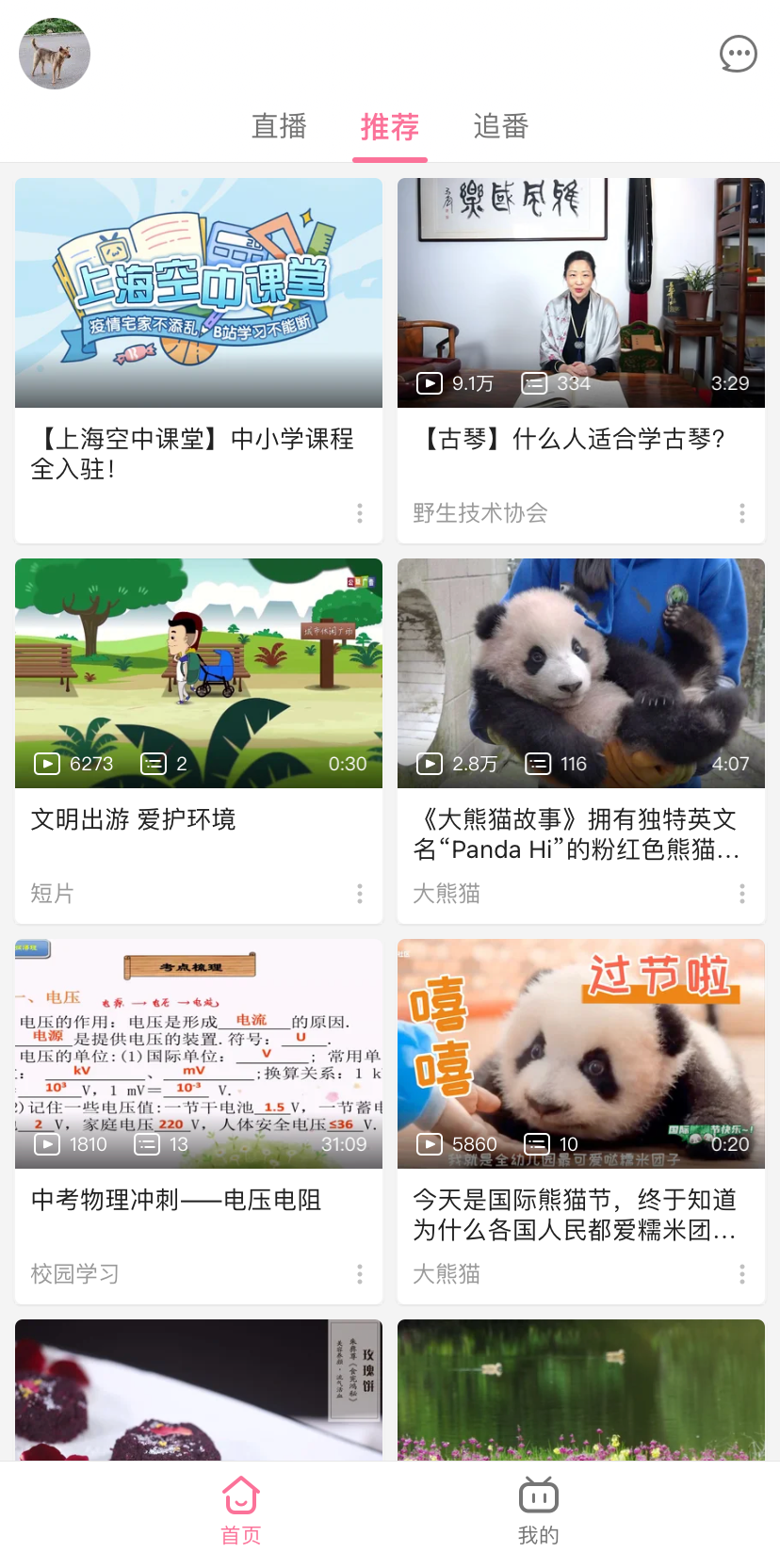This screenshot has height=1568, width=780.
Task: Open more options on the 国际熊猫节 card
Action: (741, 1274)
